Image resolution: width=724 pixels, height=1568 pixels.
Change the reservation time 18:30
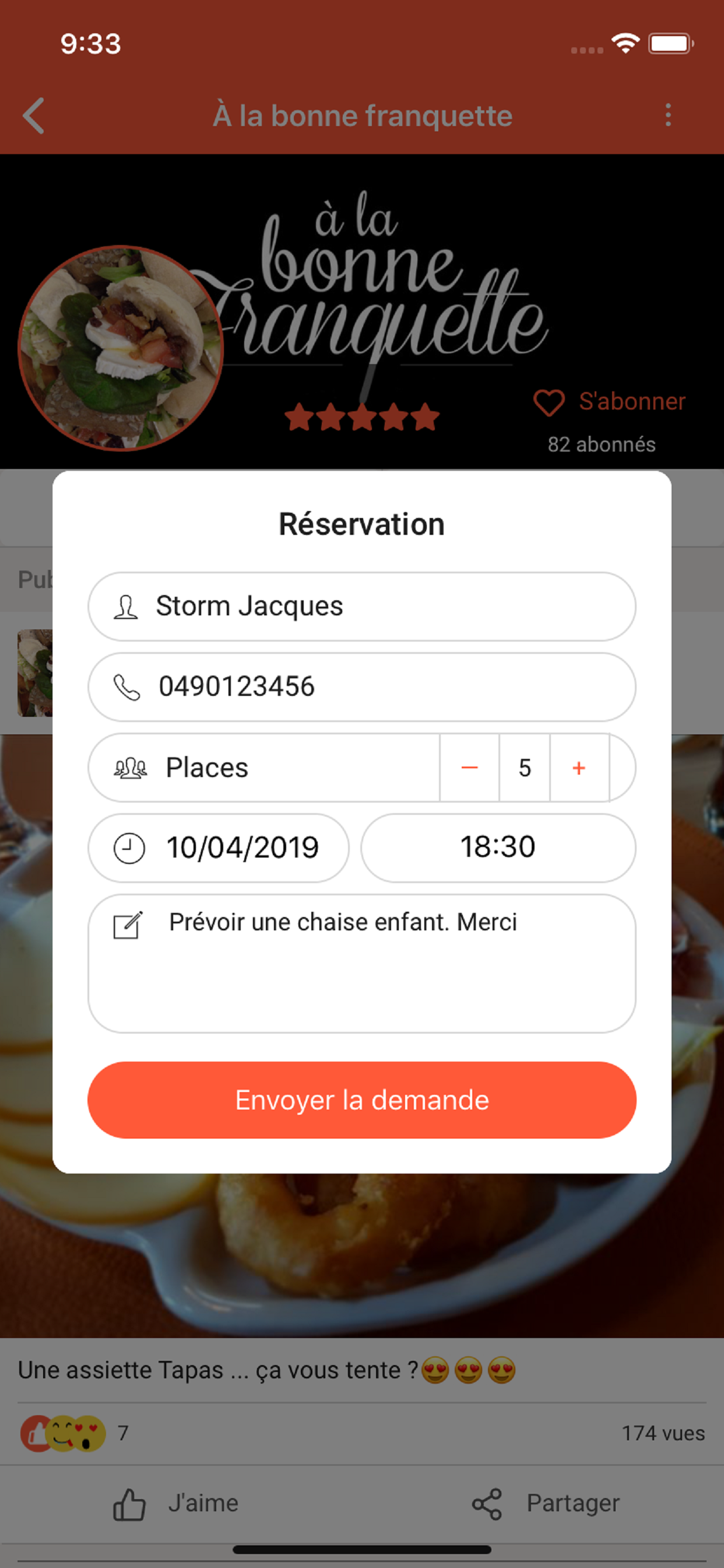pyautogui.click(x=498, y=848)
